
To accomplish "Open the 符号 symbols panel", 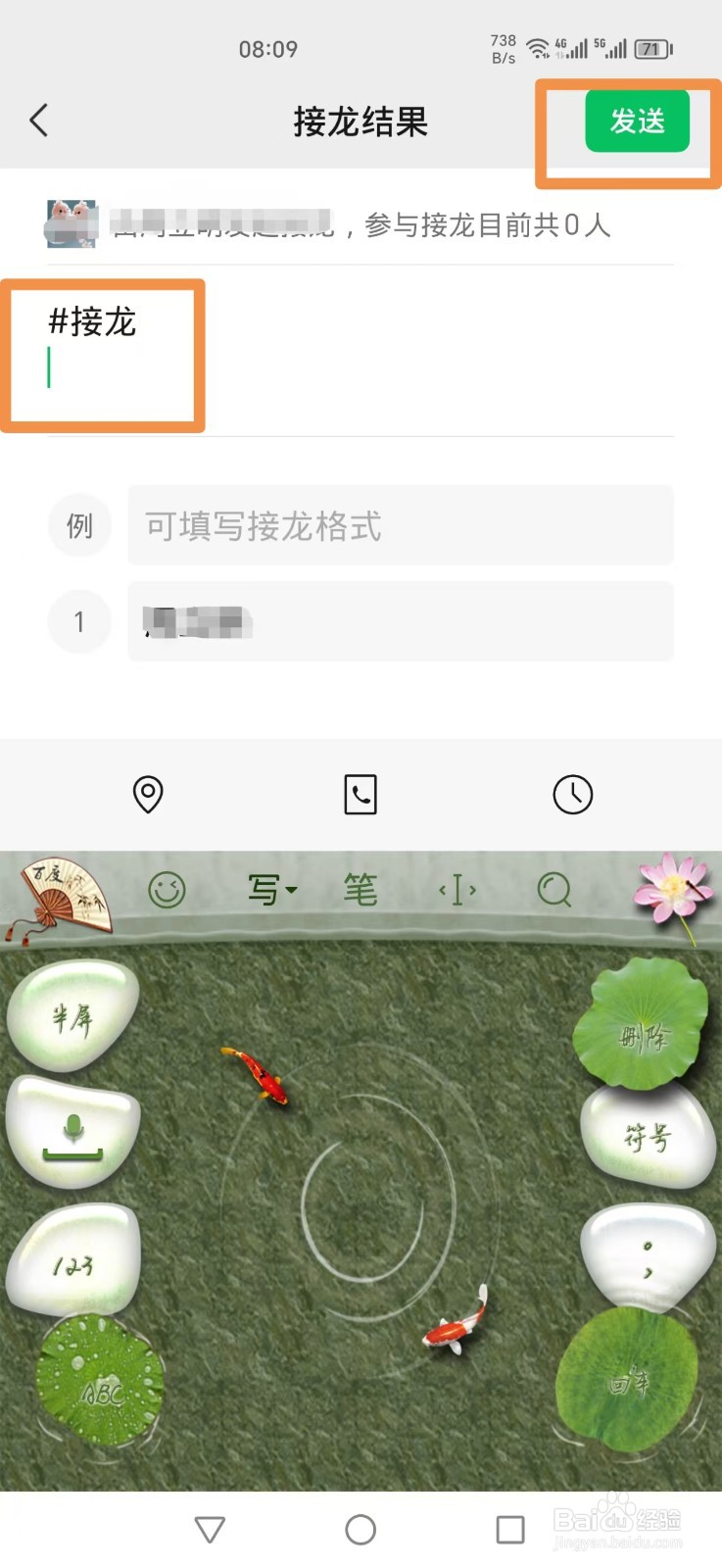I will (x=647, y=1137).
